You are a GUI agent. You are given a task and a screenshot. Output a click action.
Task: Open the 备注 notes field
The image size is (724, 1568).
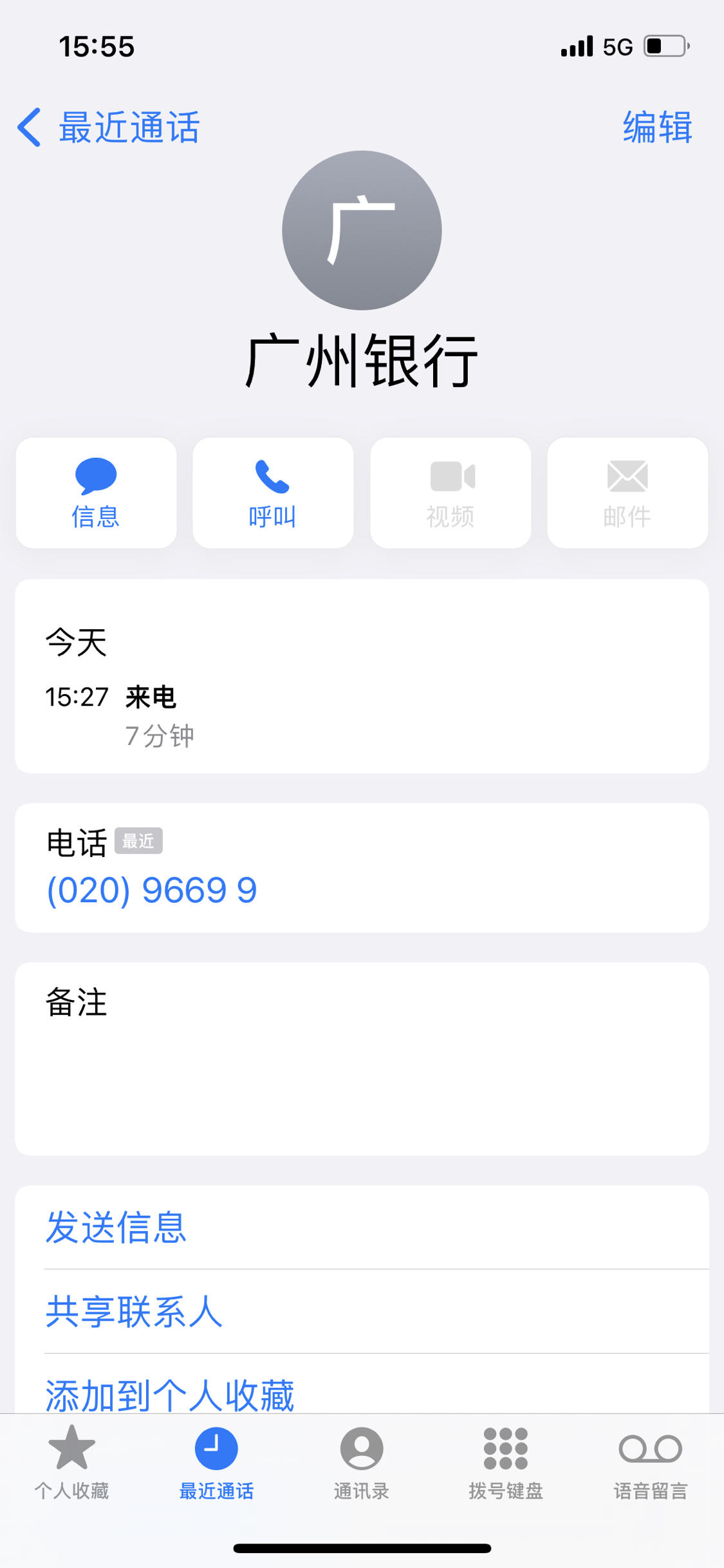coord(362,1059)
